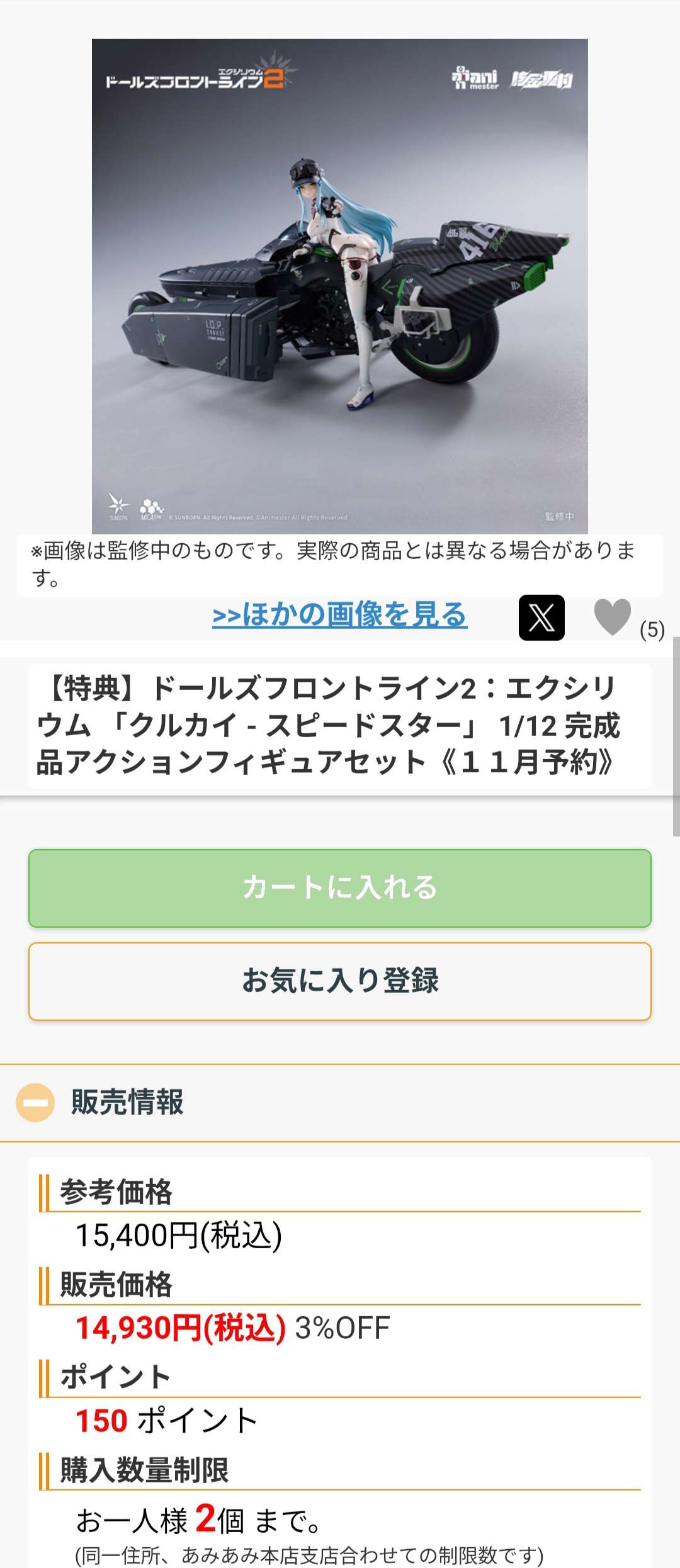Tap the heart icon to like this item

coord(612,616)
